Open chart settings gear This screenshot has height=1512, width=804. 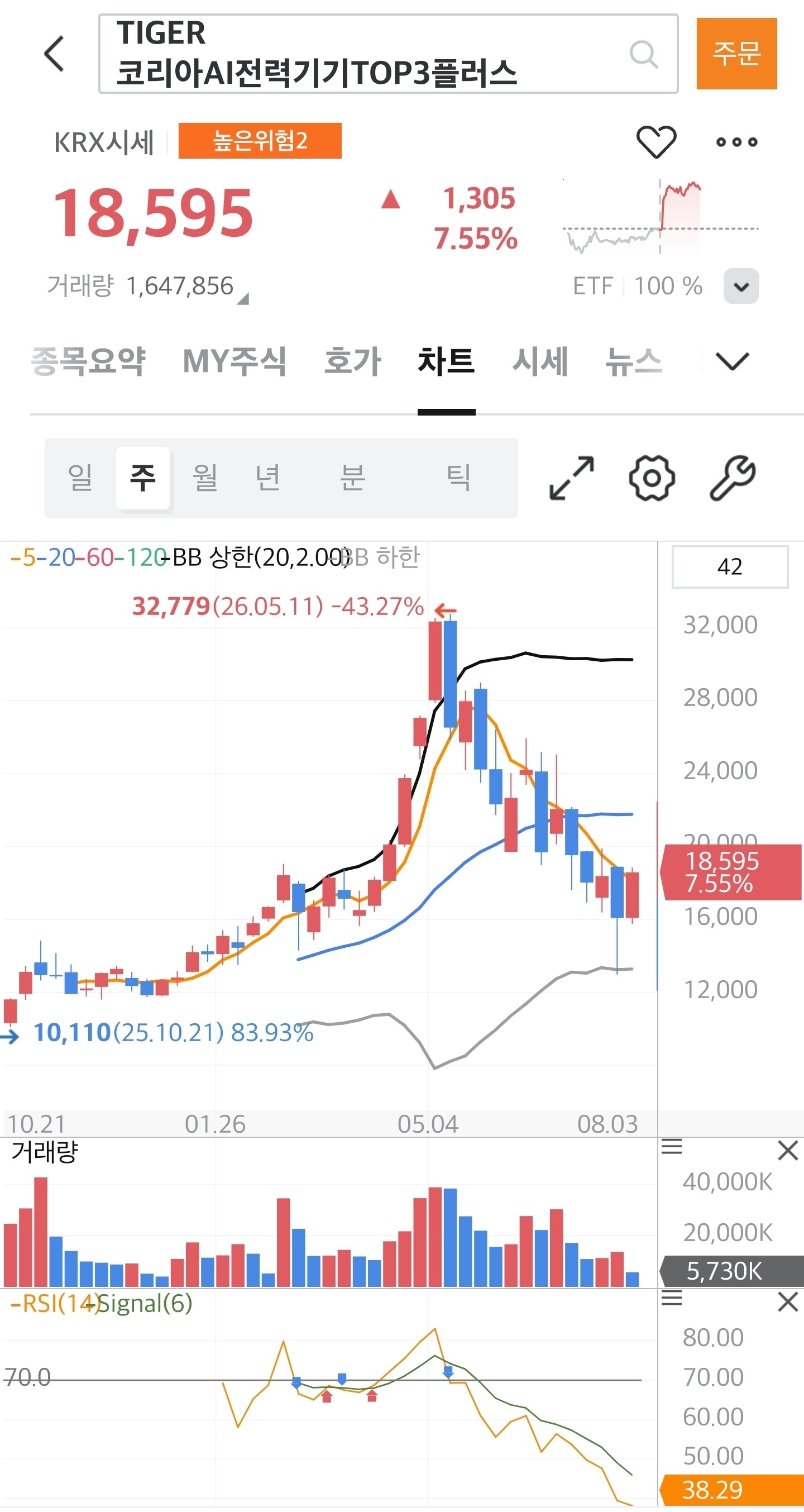pos(652,478)
